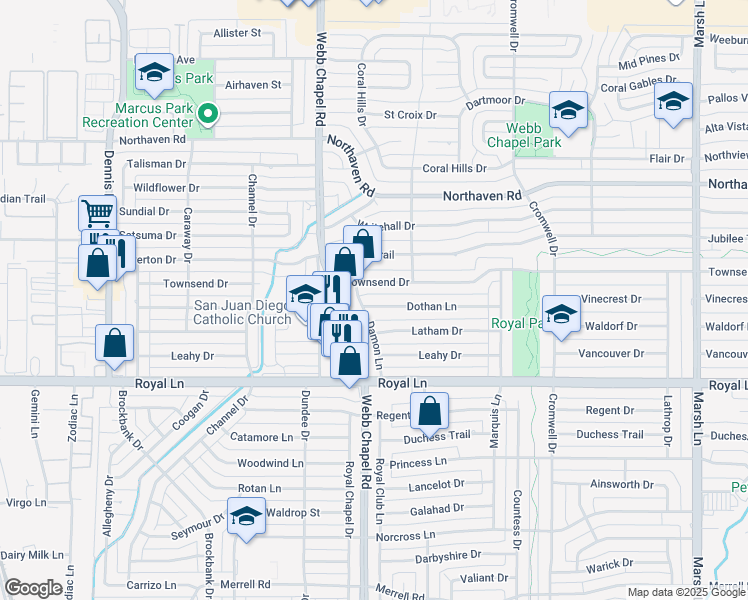This screenshot has height=600, width=748.
Task: Open the school marker above Marcus Park
Action: 154,72
